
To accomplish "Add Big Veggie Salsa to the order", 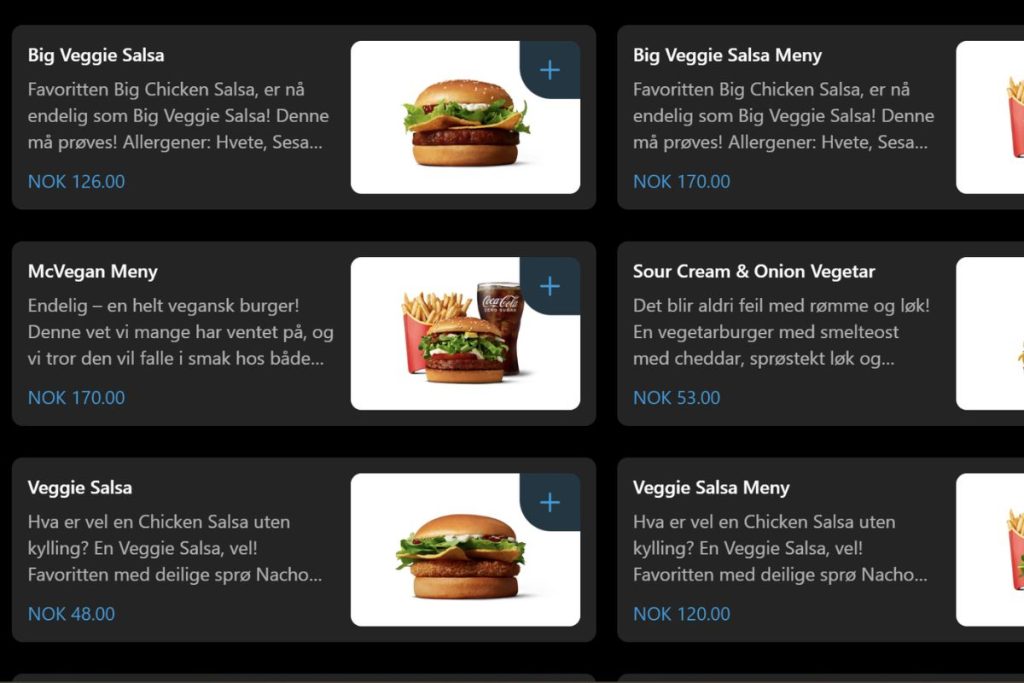I will pos(549,70).
